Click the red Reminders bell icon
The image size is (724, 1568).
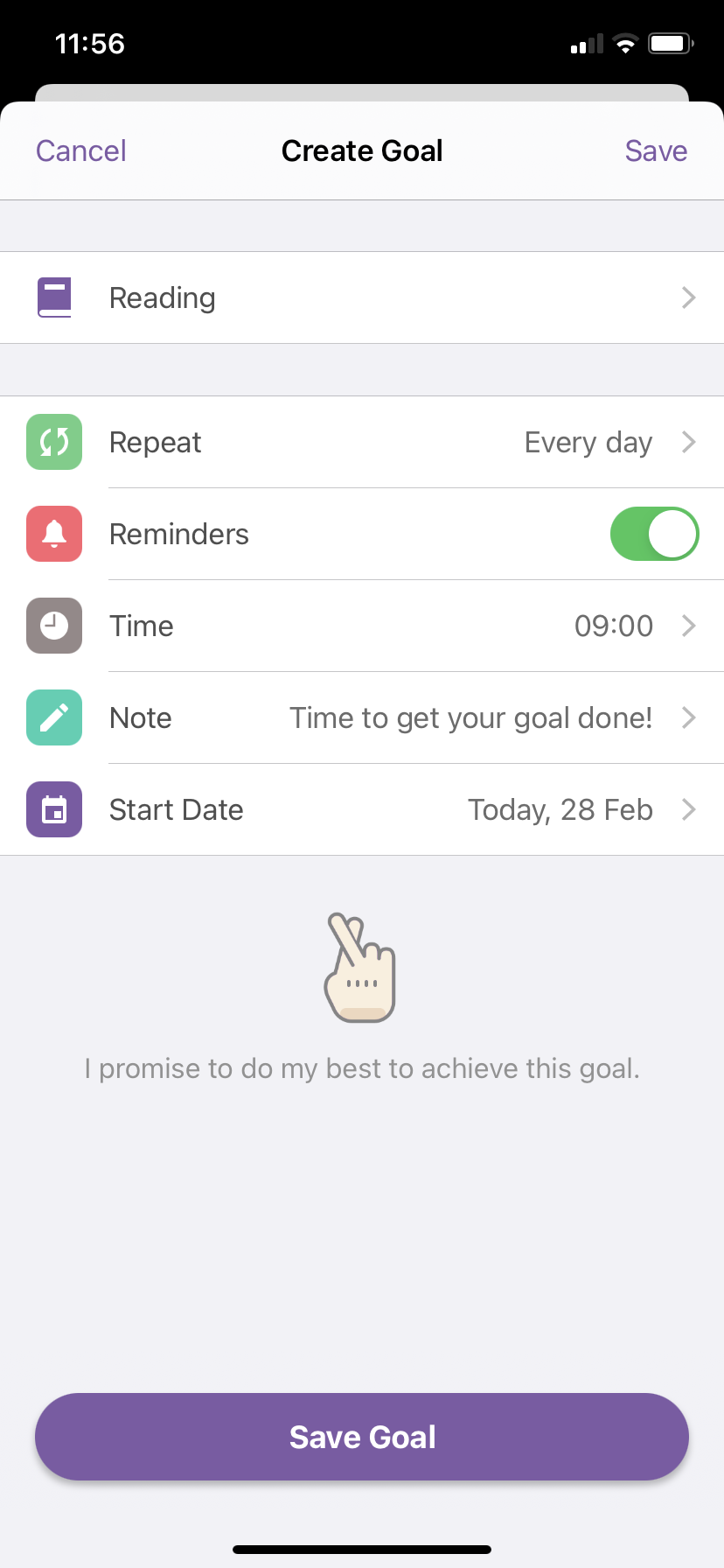54,534
